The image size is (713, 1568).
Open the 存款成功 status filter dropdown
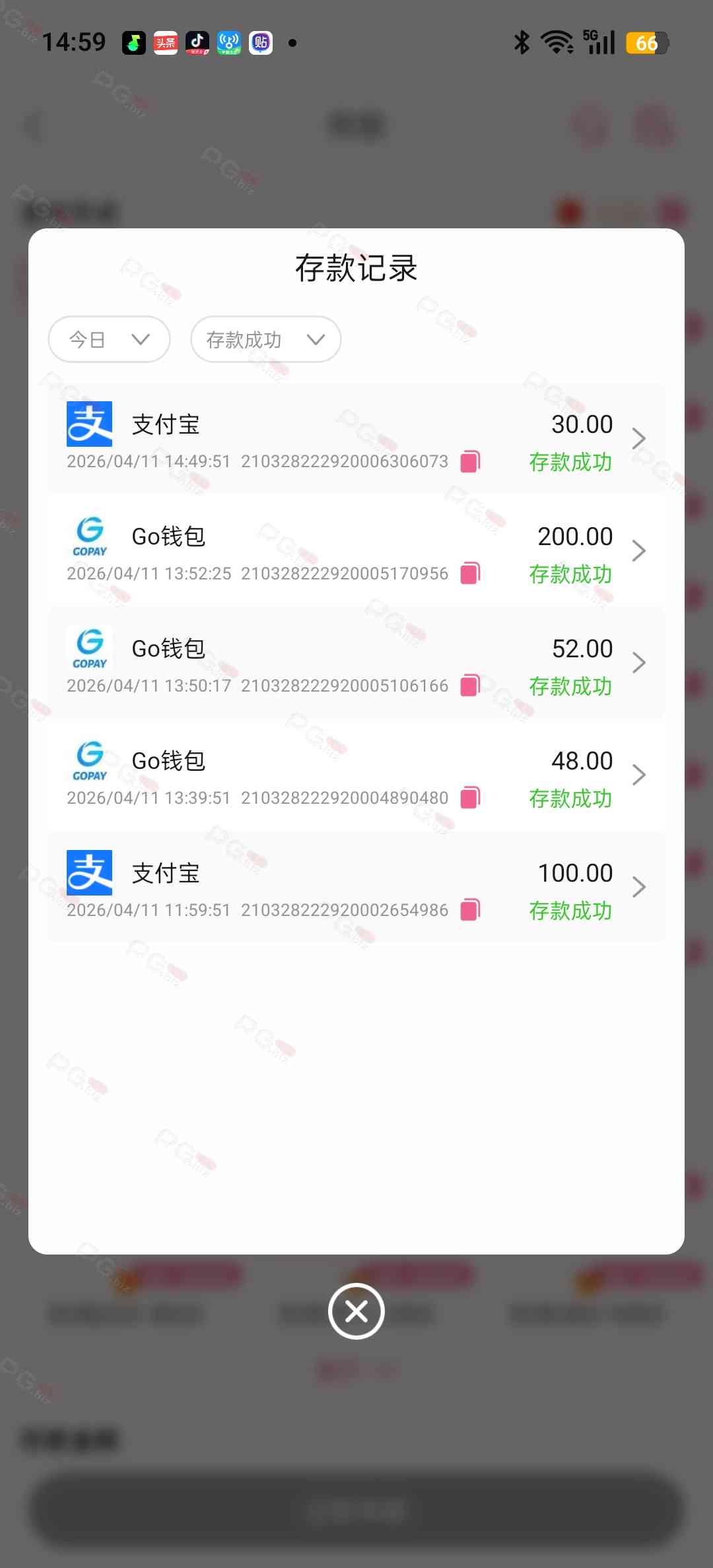coord(265,339)
